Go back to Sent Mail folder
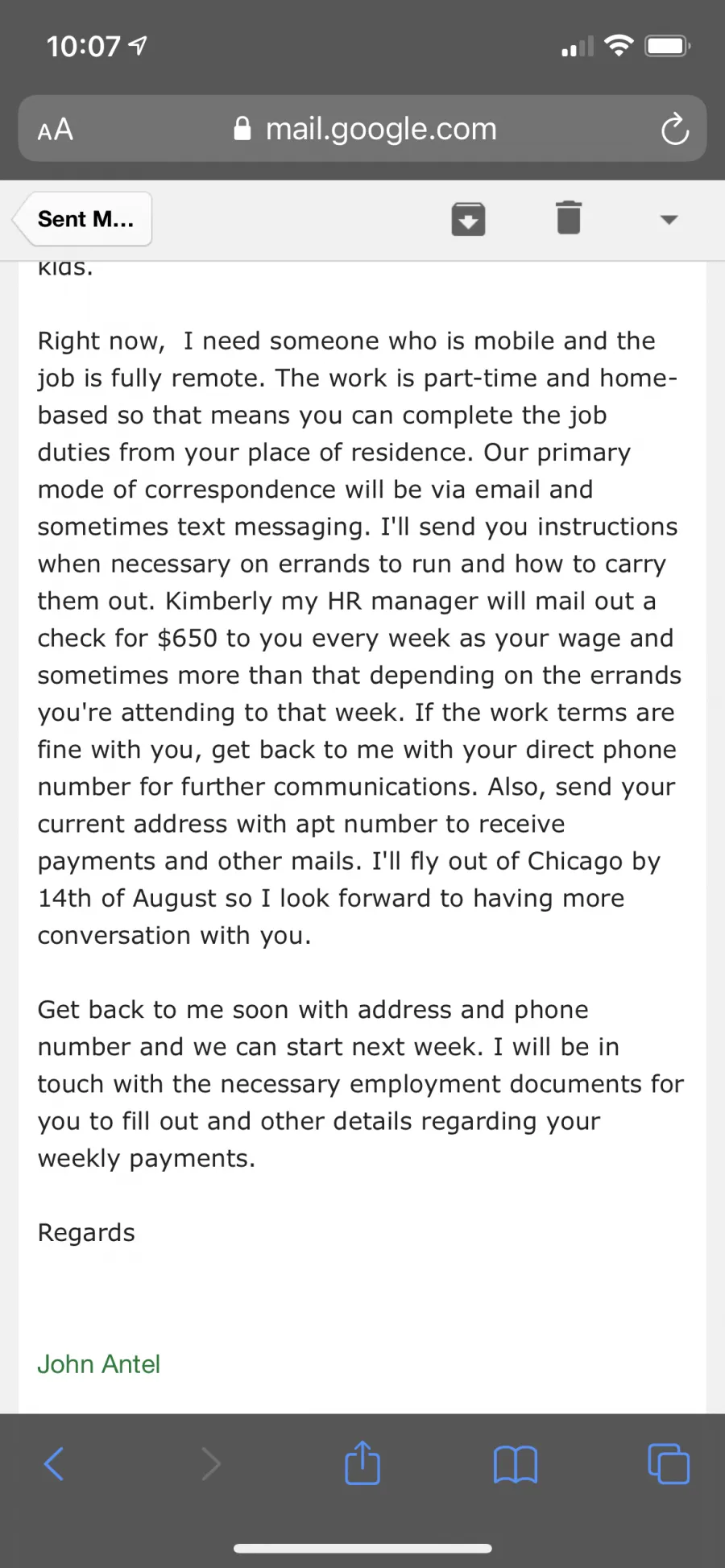Viewport: 725px width, 1568px height. pos(83,219)
